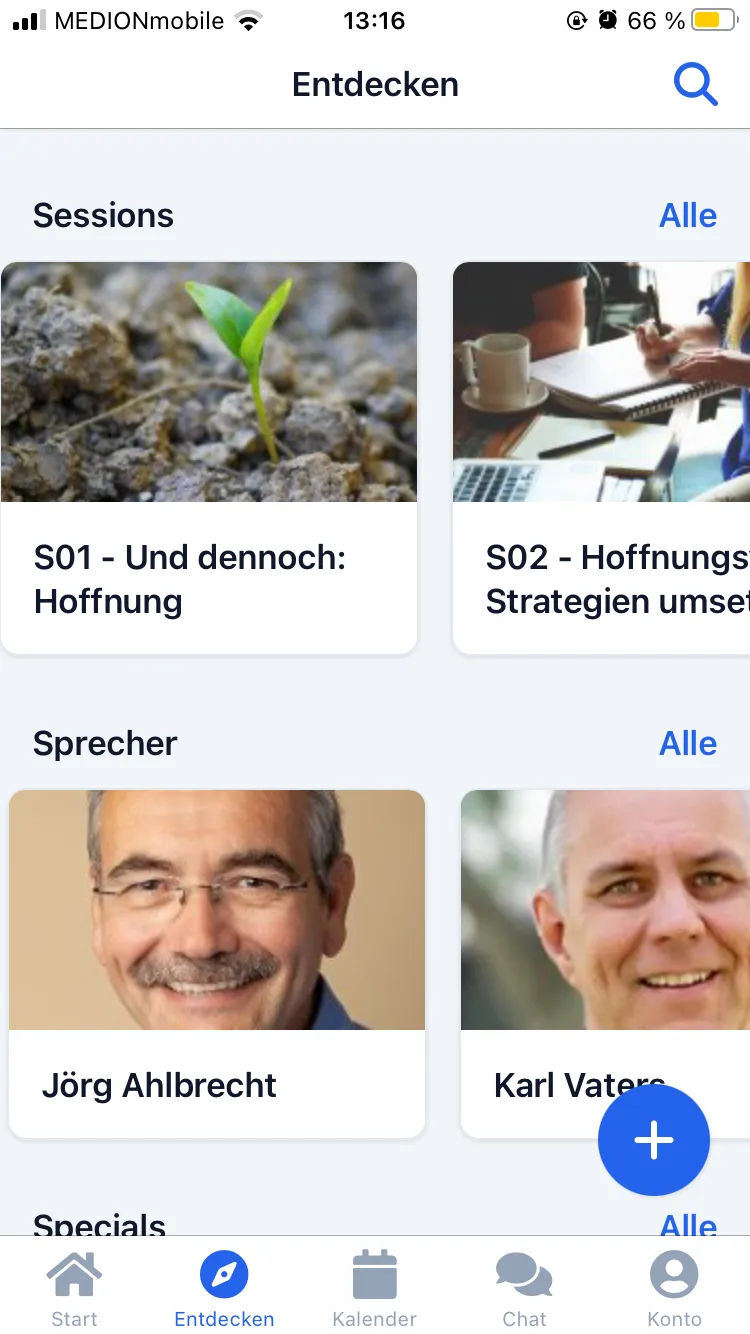Show all Sessions via Alle link
This screenshot has width=750, height=1334.
coord(688,215)
